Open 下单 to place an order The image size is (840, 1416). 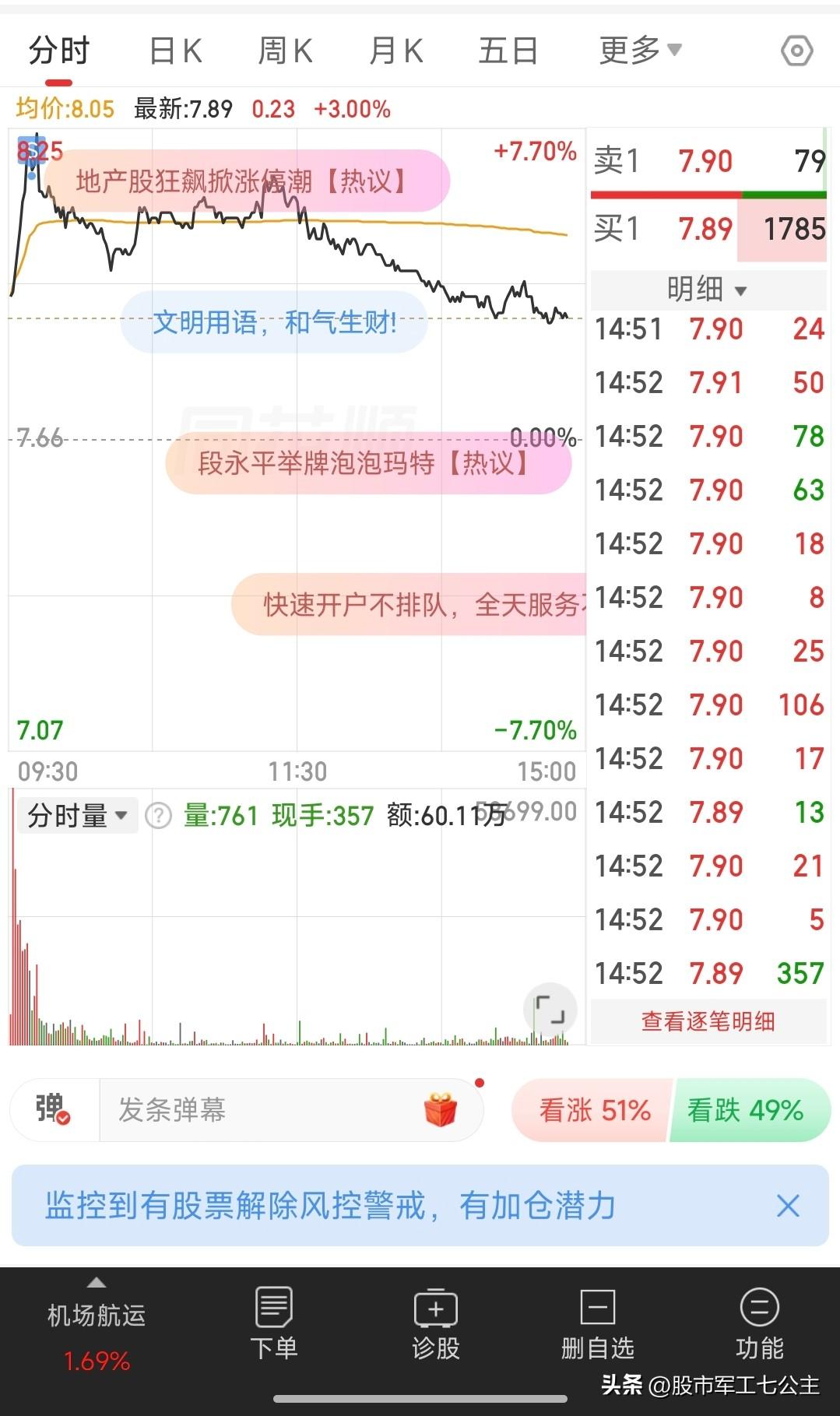[x=274, y=1323]
